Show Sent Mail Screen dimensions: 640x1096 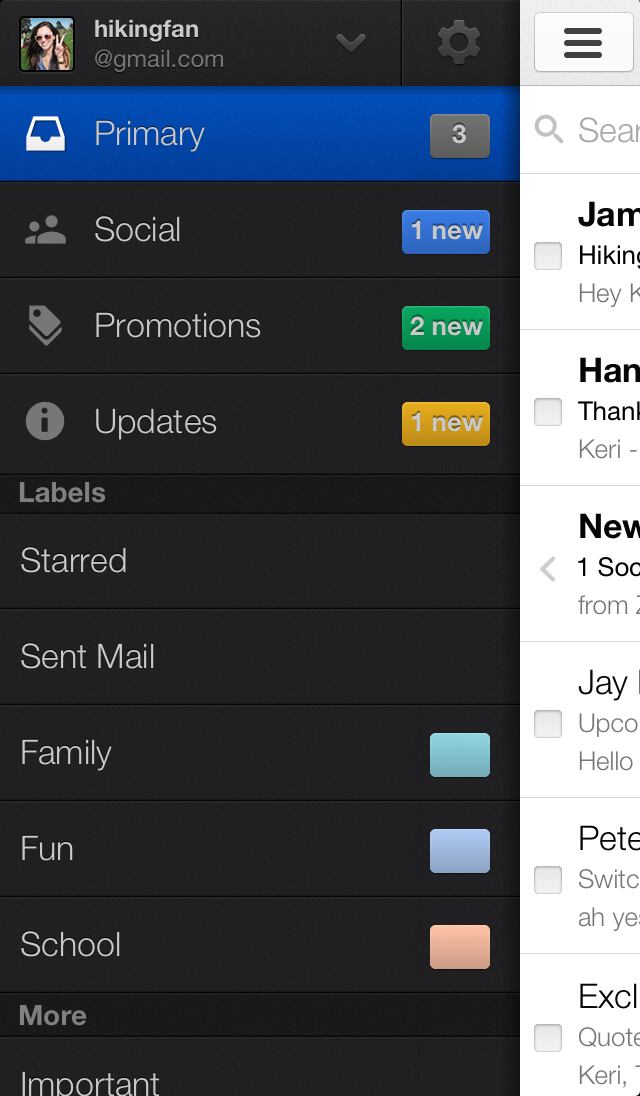[x=259, y=657]
